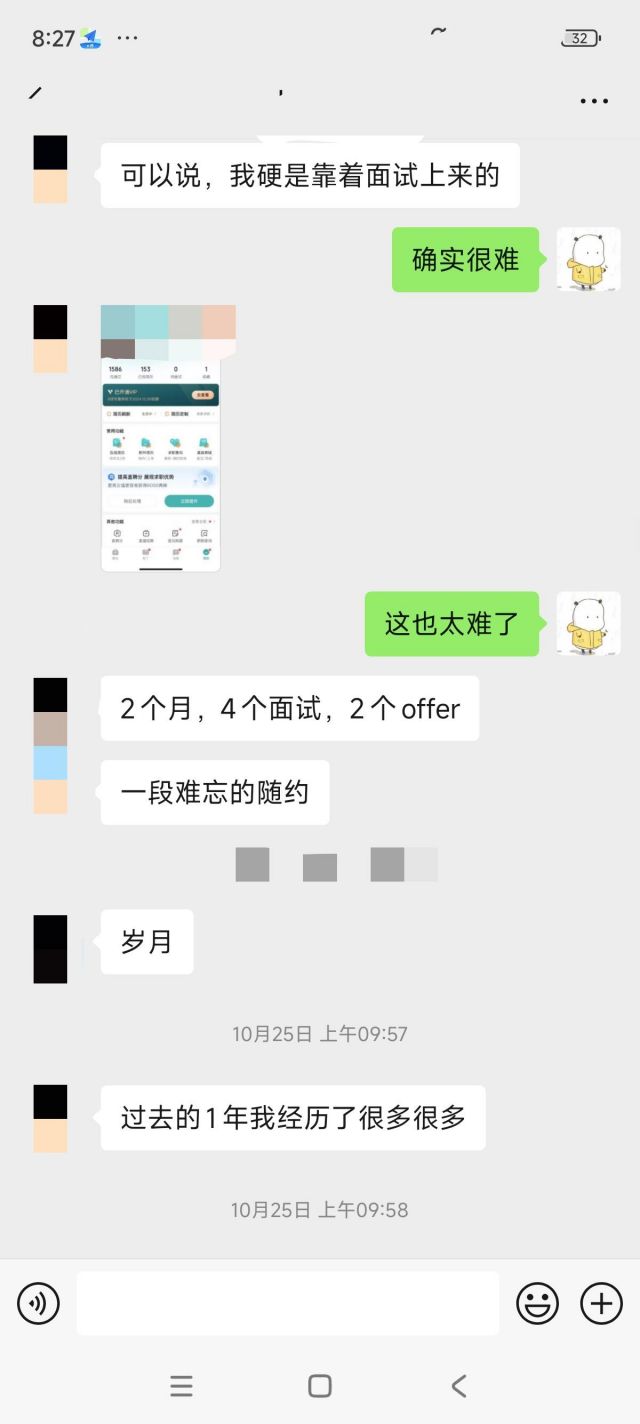Open sender's avatar beside 过去的1年我经历了很多很多
Image resolution: width=640 pixels, height=1424 pixels.
click(50, 1118)
